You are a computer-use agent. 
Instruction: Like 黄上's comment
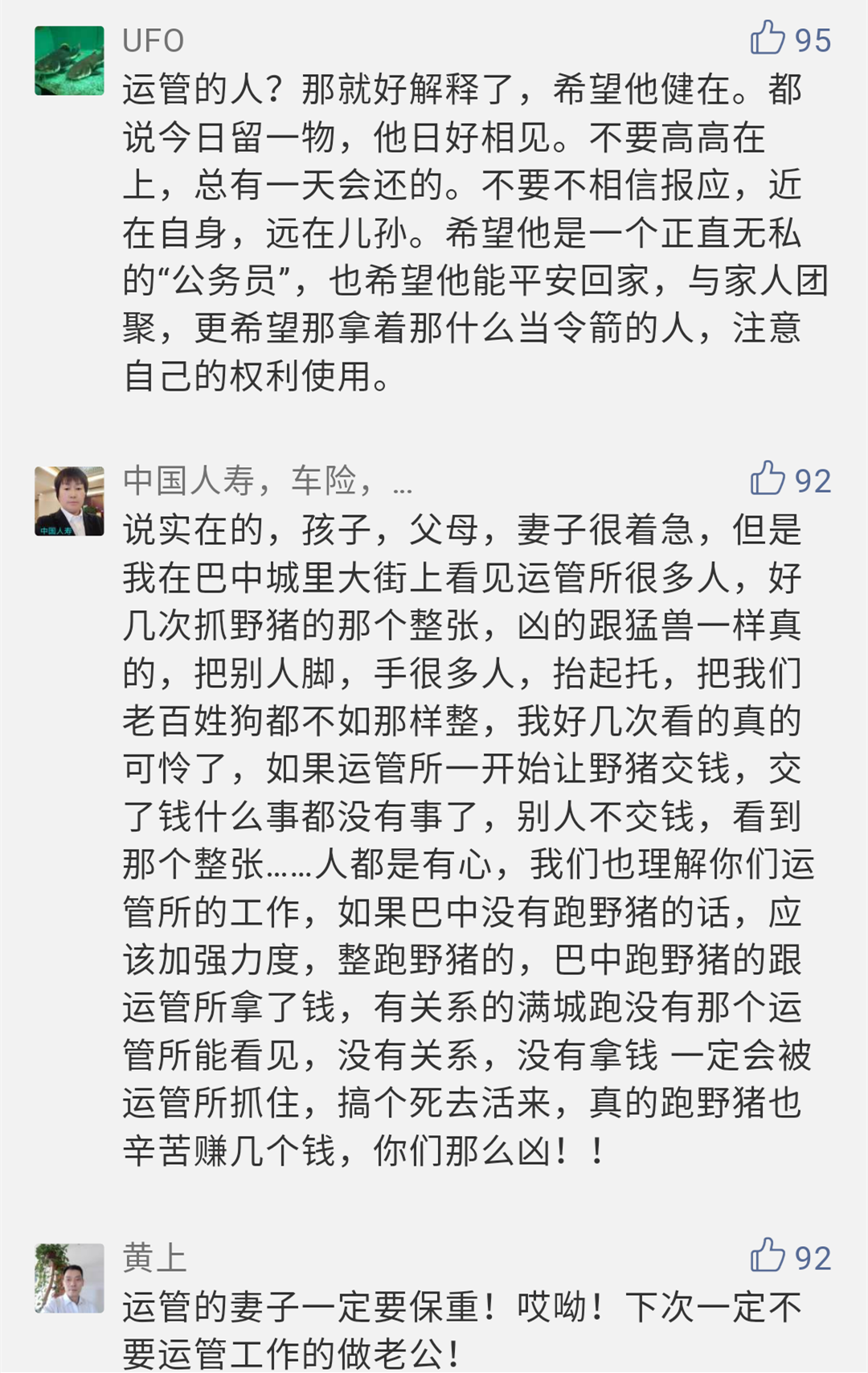pyautogui.click(x=768, y=1256)
